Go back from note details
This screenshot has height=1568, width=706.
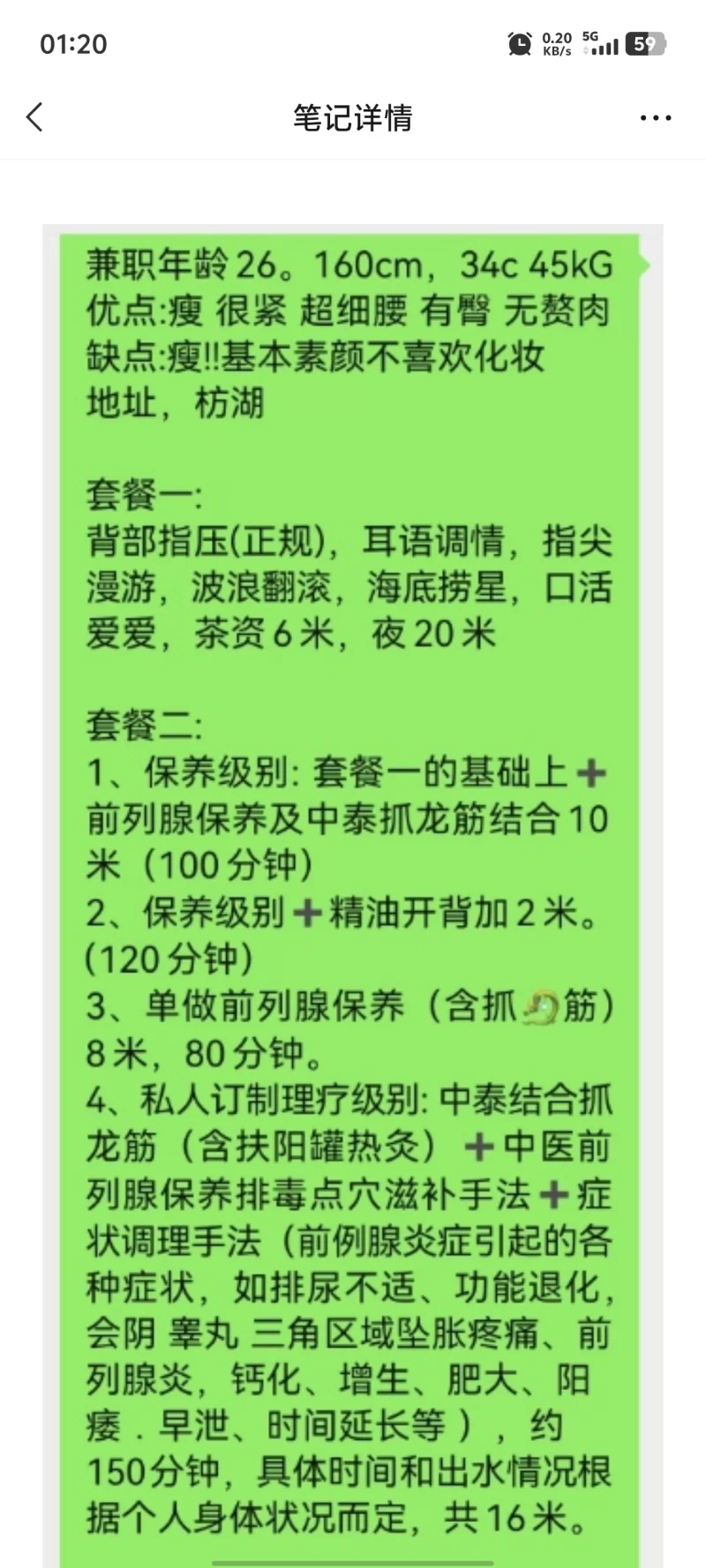point(35,117)
